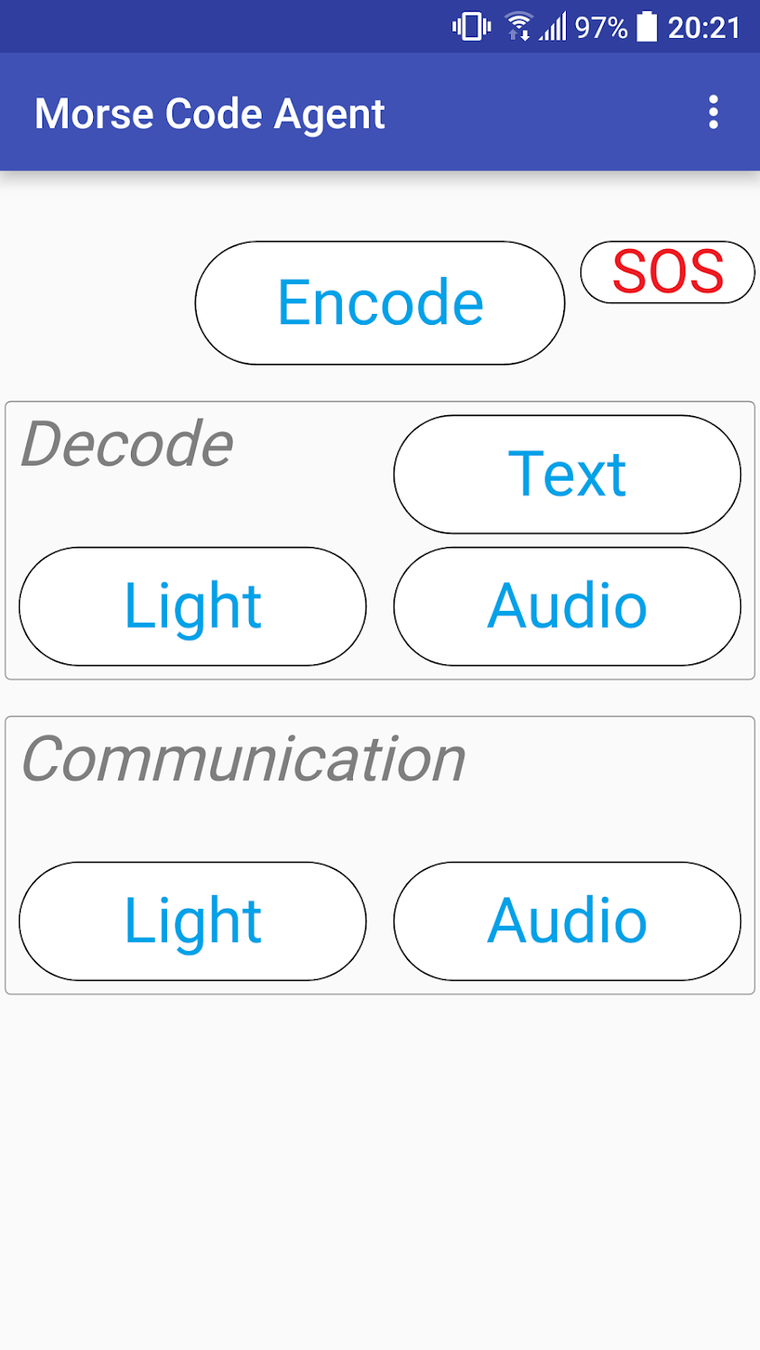Choose Audio in the Decode section
This screenshot has height=1350, width=760.
(x=567, y=606)
